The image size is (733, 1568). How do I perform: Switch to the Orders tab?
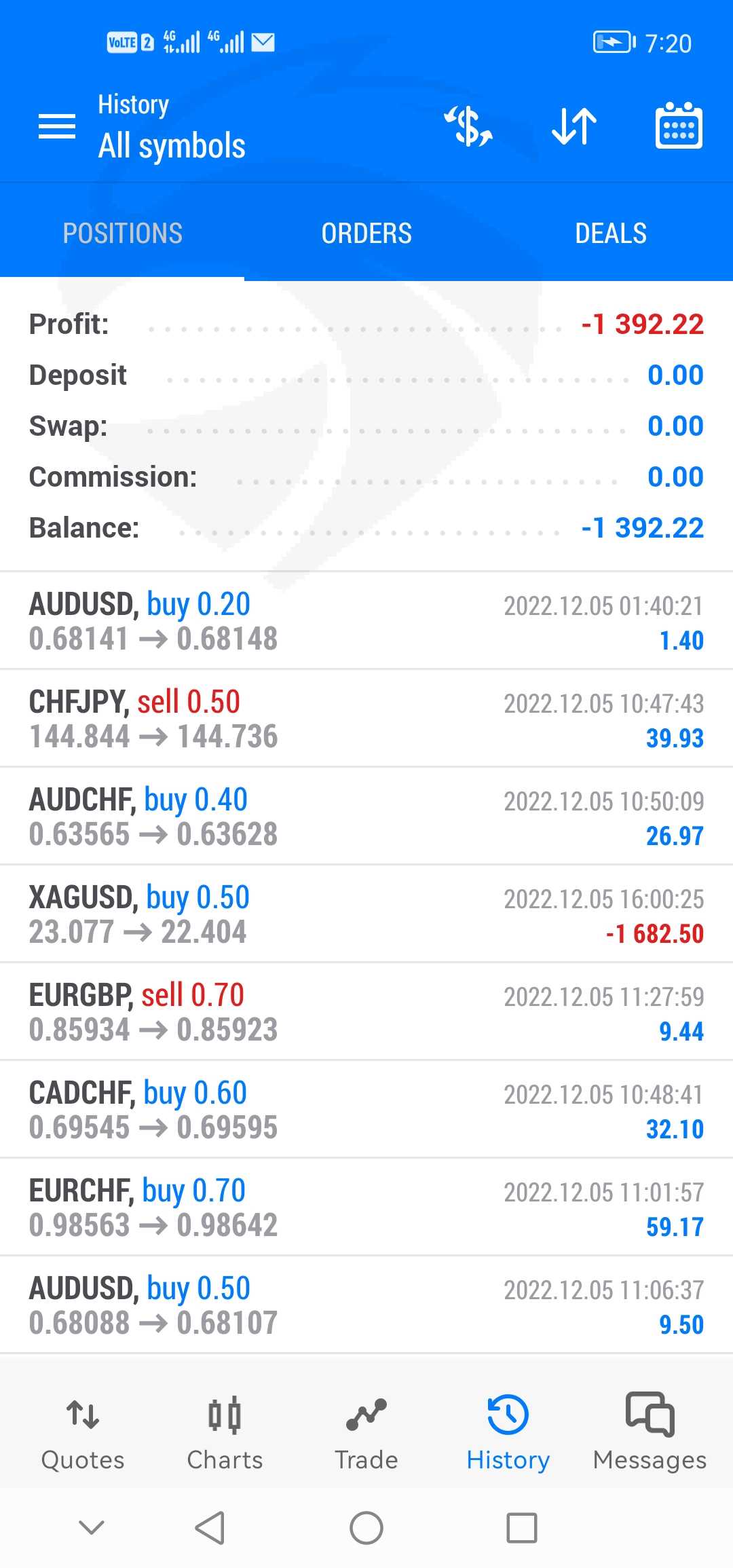[x=366, y=233]
